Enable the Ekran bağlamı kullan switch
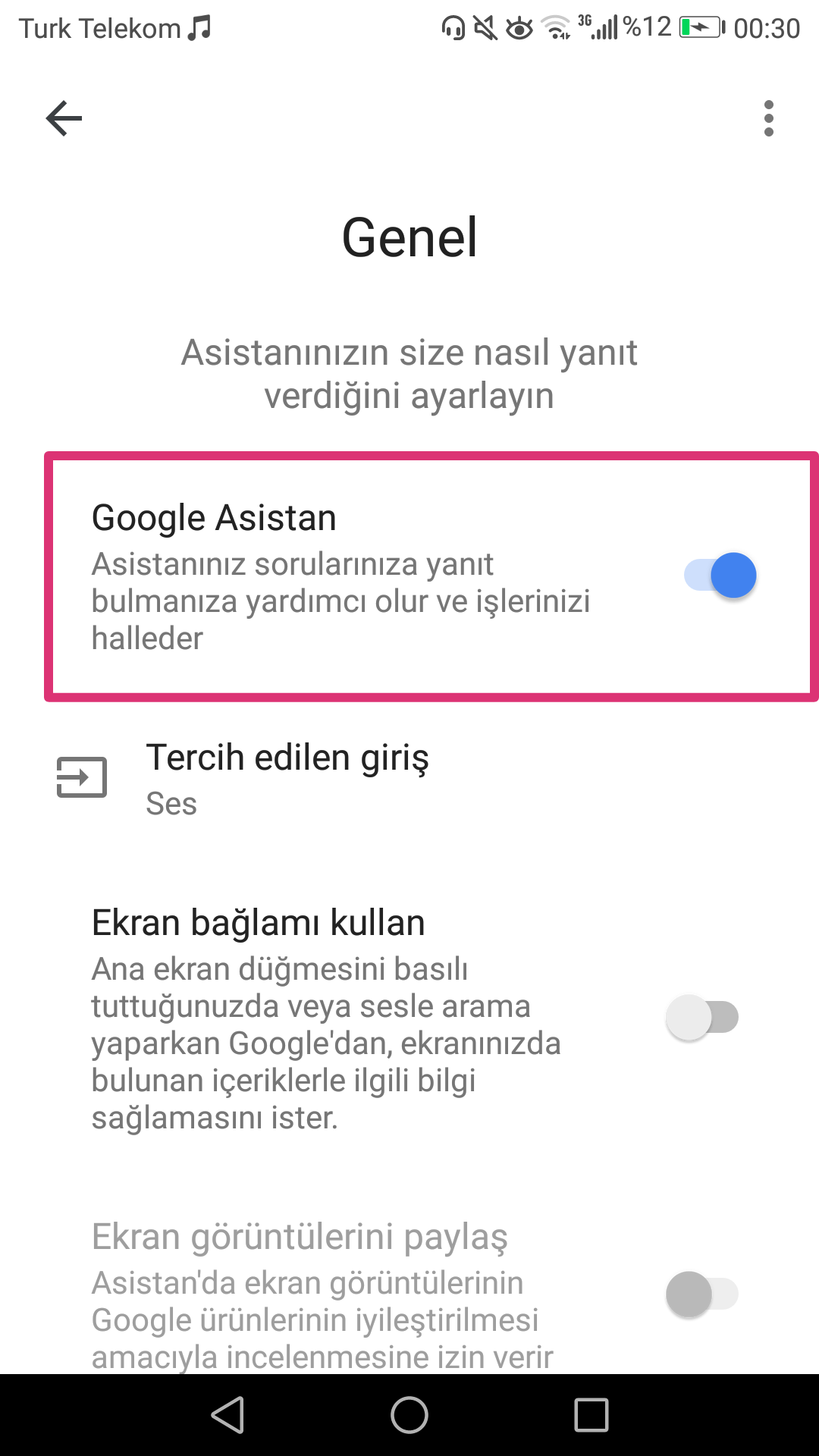Screen dimensions: 819x1456 click(702, 1017)
